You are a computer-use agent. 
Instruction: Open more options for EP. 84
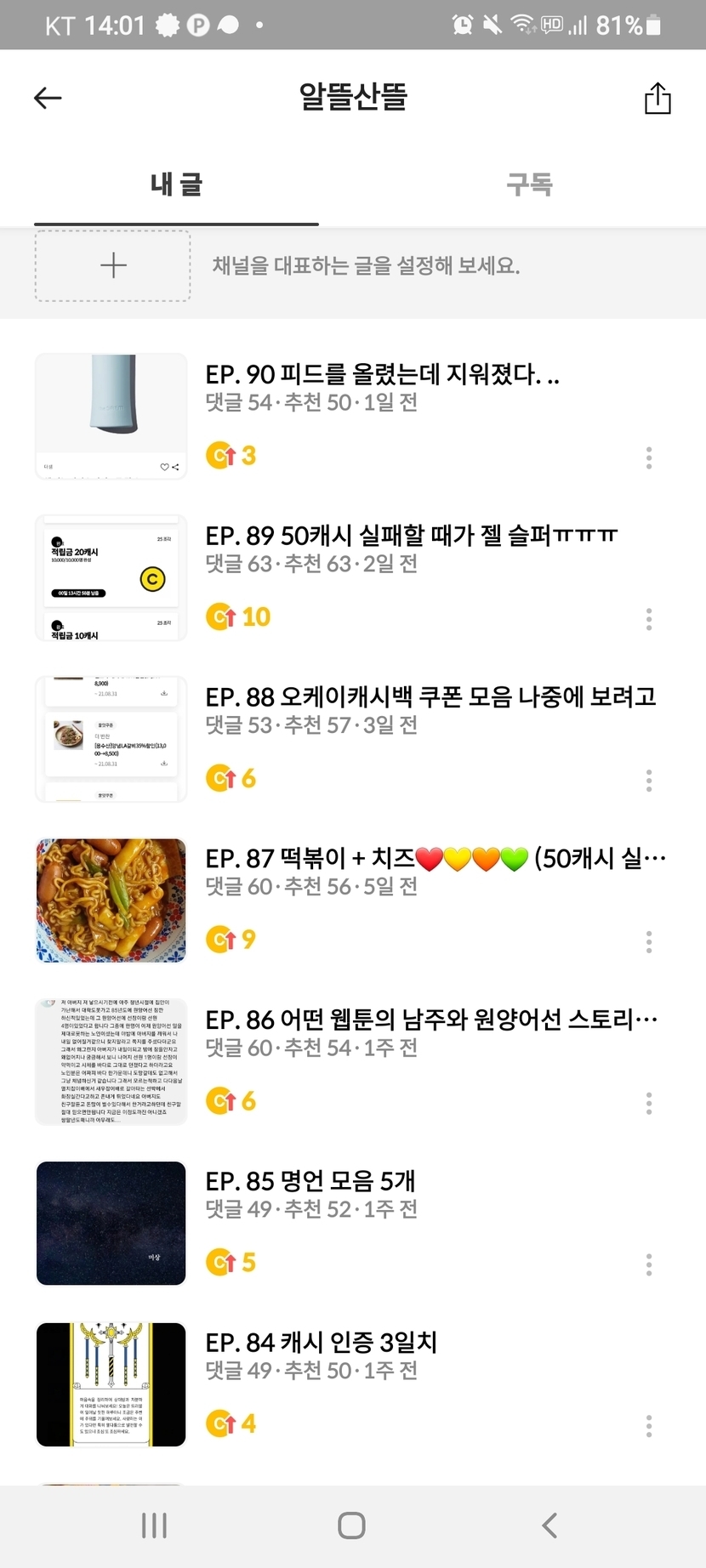coord(649,1426)
